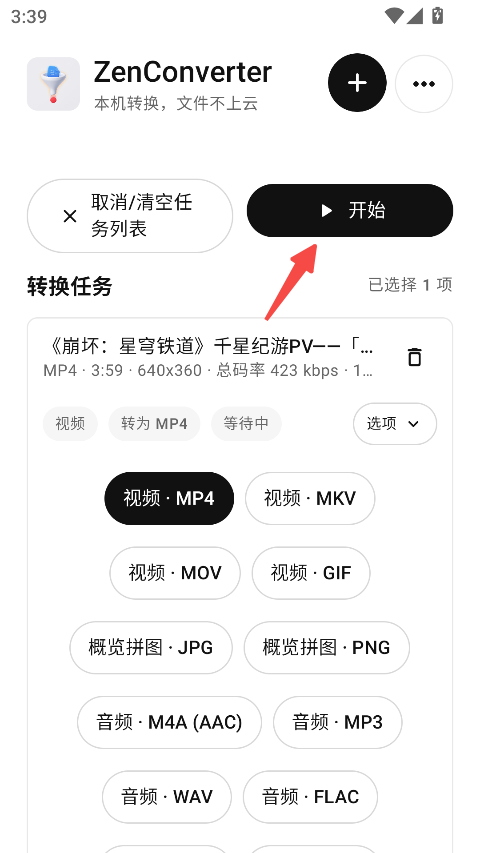Open the three-dot overflow menu
The image size is (480, 853).
pyautogui.click(x=424, y=84)
